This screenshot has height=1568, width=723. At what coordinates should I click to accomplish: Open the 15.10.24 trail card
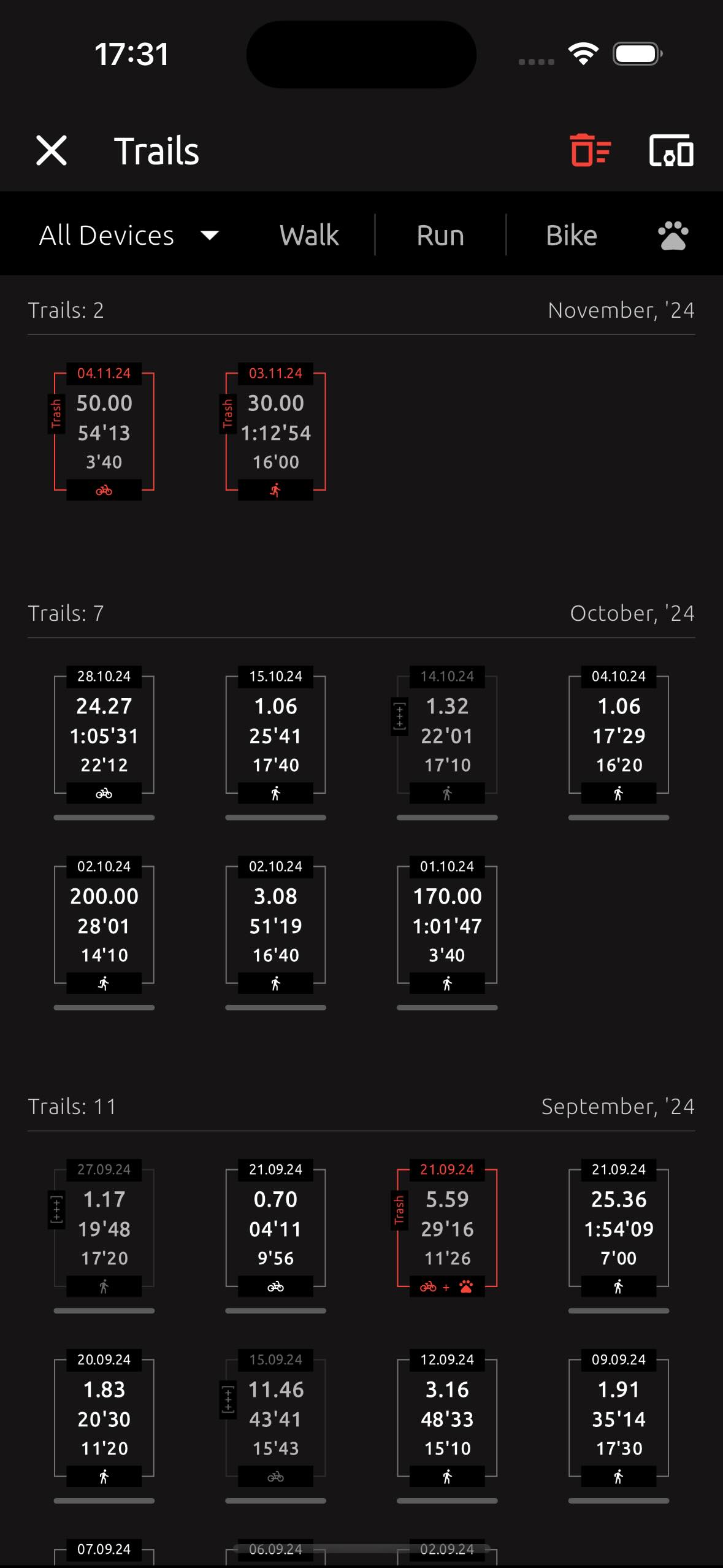tap(276, 735)
